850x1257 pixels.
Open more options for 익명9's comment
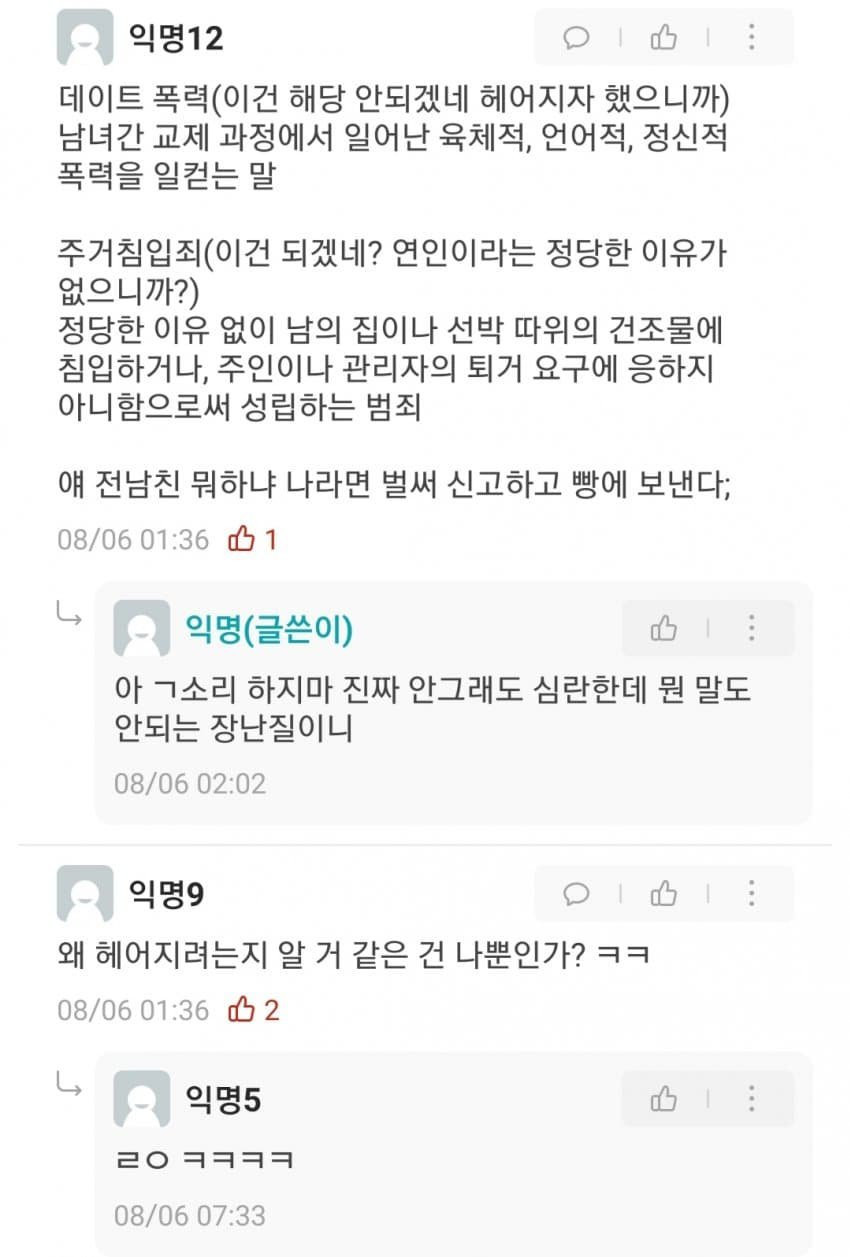pyautogui.click(x=751, y=893)
